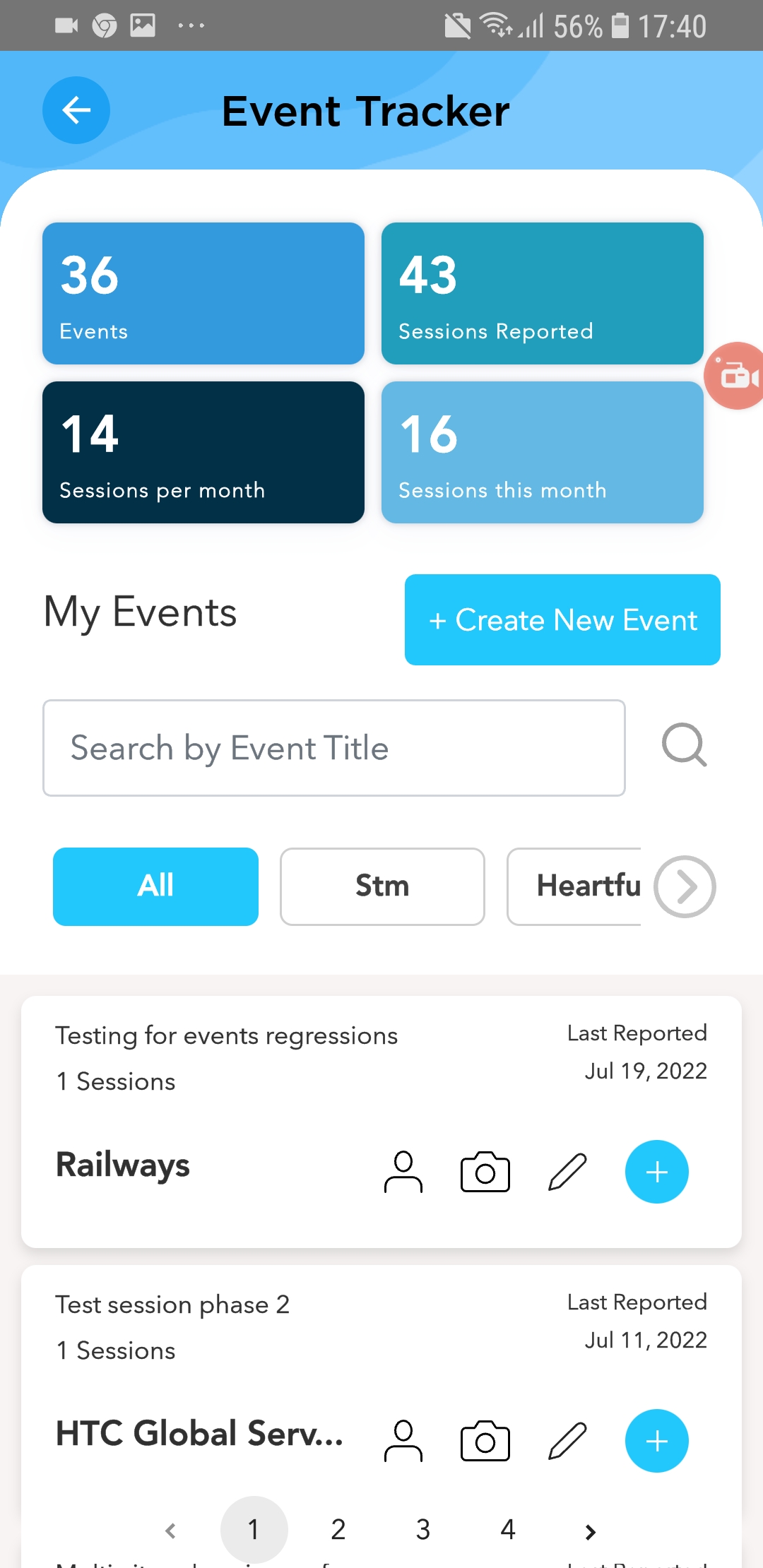The width and height of the screenshot is (763, 1568).
Task: Focus the Search by Event Title field
Action: pyautogui.click(x=333, y=748)
